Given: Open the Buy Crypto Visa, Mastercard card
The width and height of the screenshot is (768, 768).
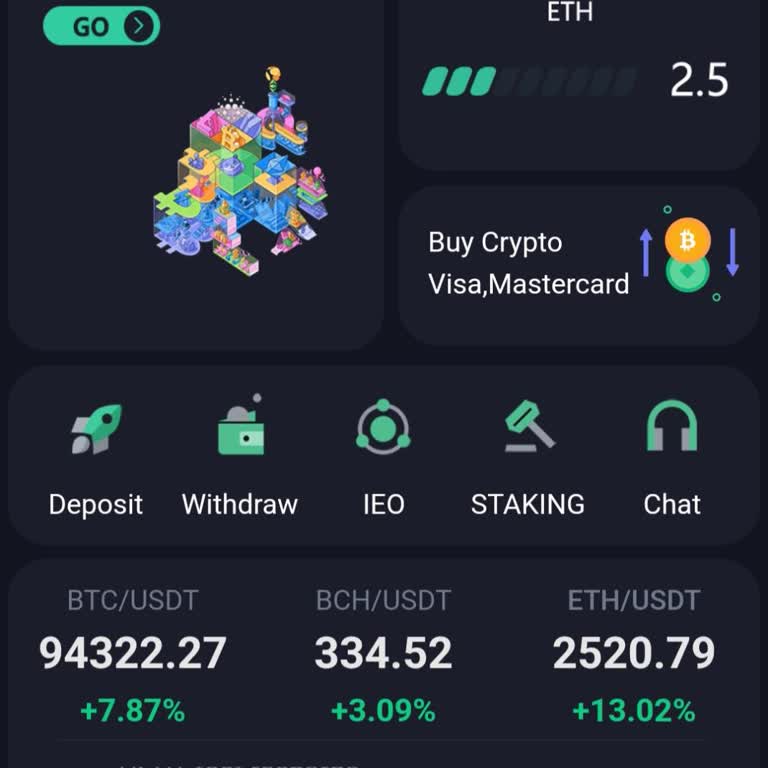Looking at the screenshot, I should 579,264.
